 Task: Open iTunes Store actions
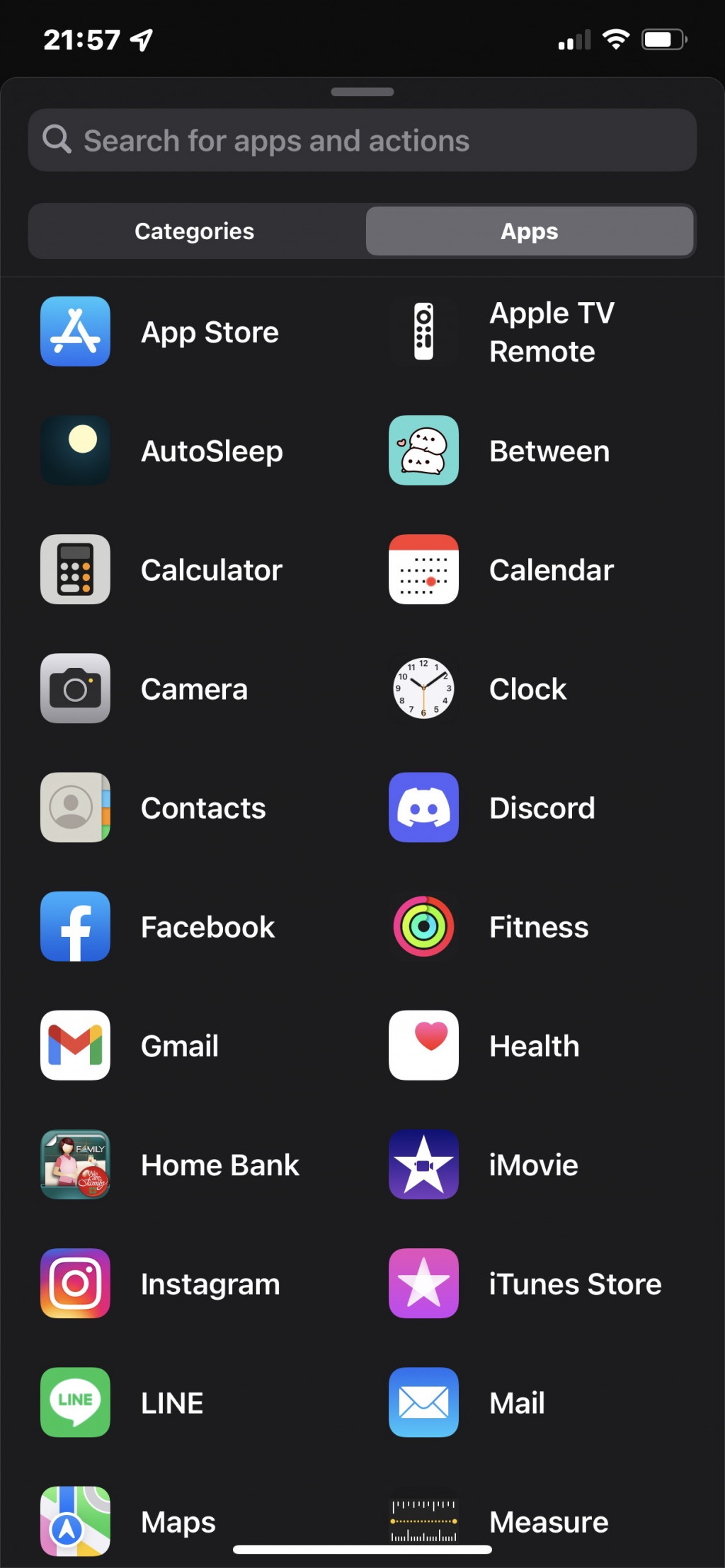[526, 1283]
